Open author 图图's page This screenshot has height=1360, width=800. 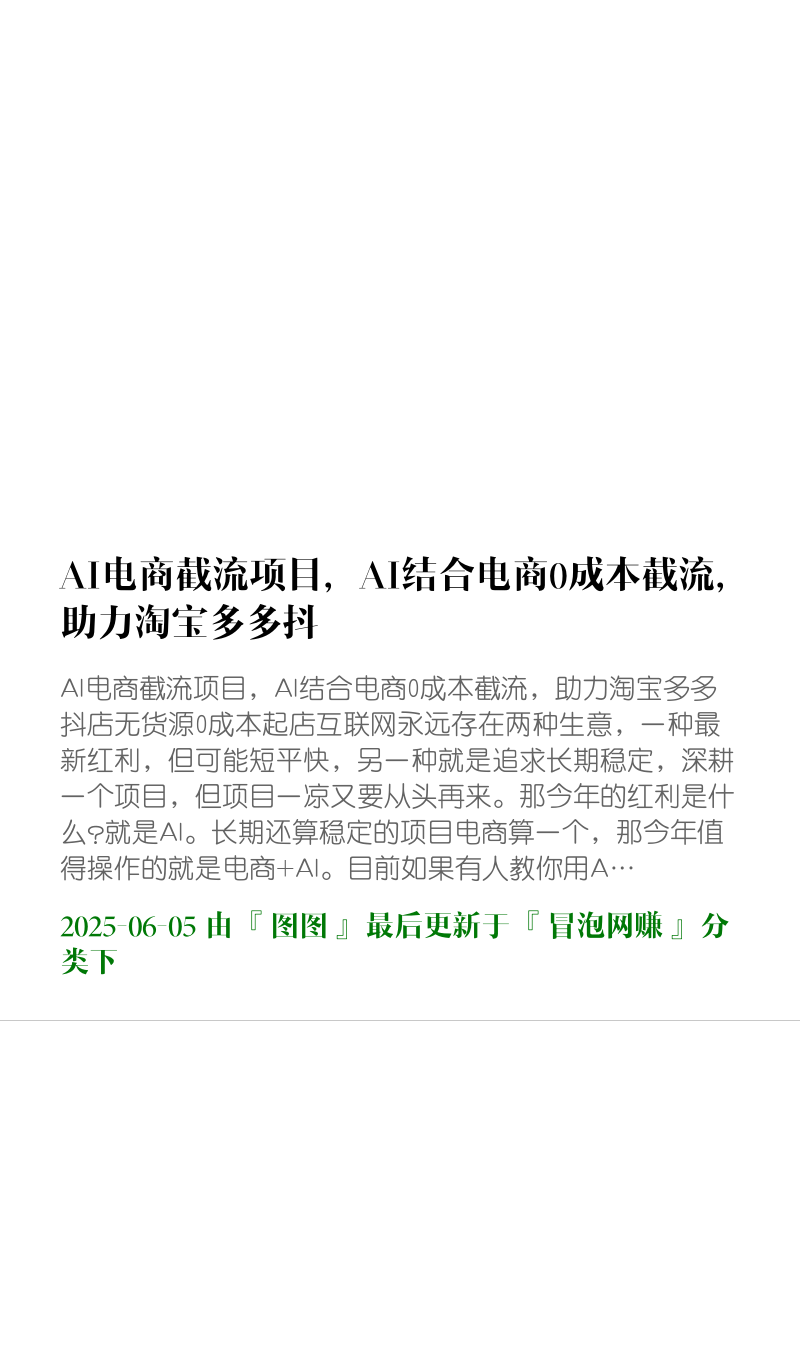click(x=300, y=926)
